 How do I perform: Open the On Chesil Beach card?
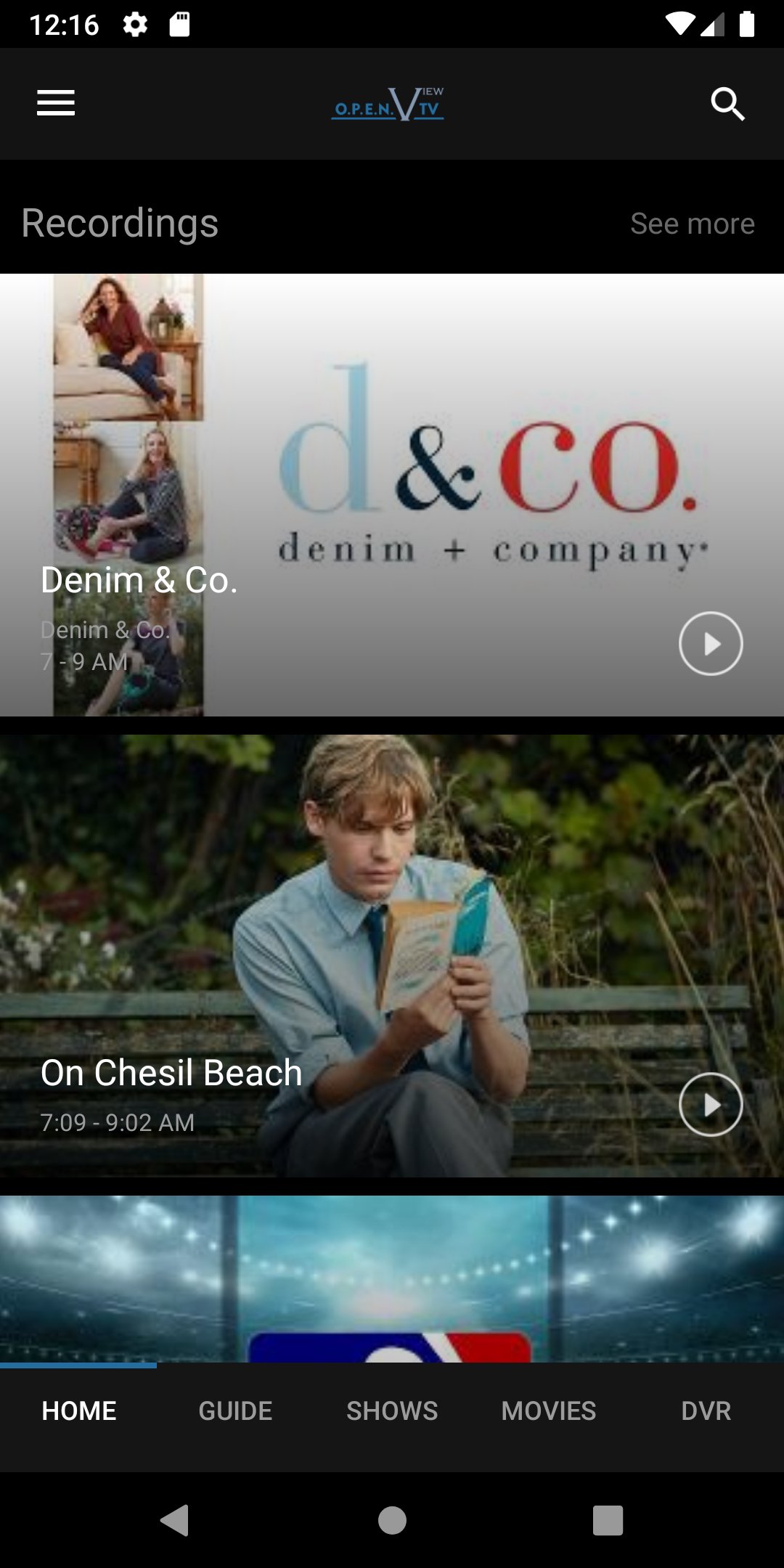click(392, 955)
